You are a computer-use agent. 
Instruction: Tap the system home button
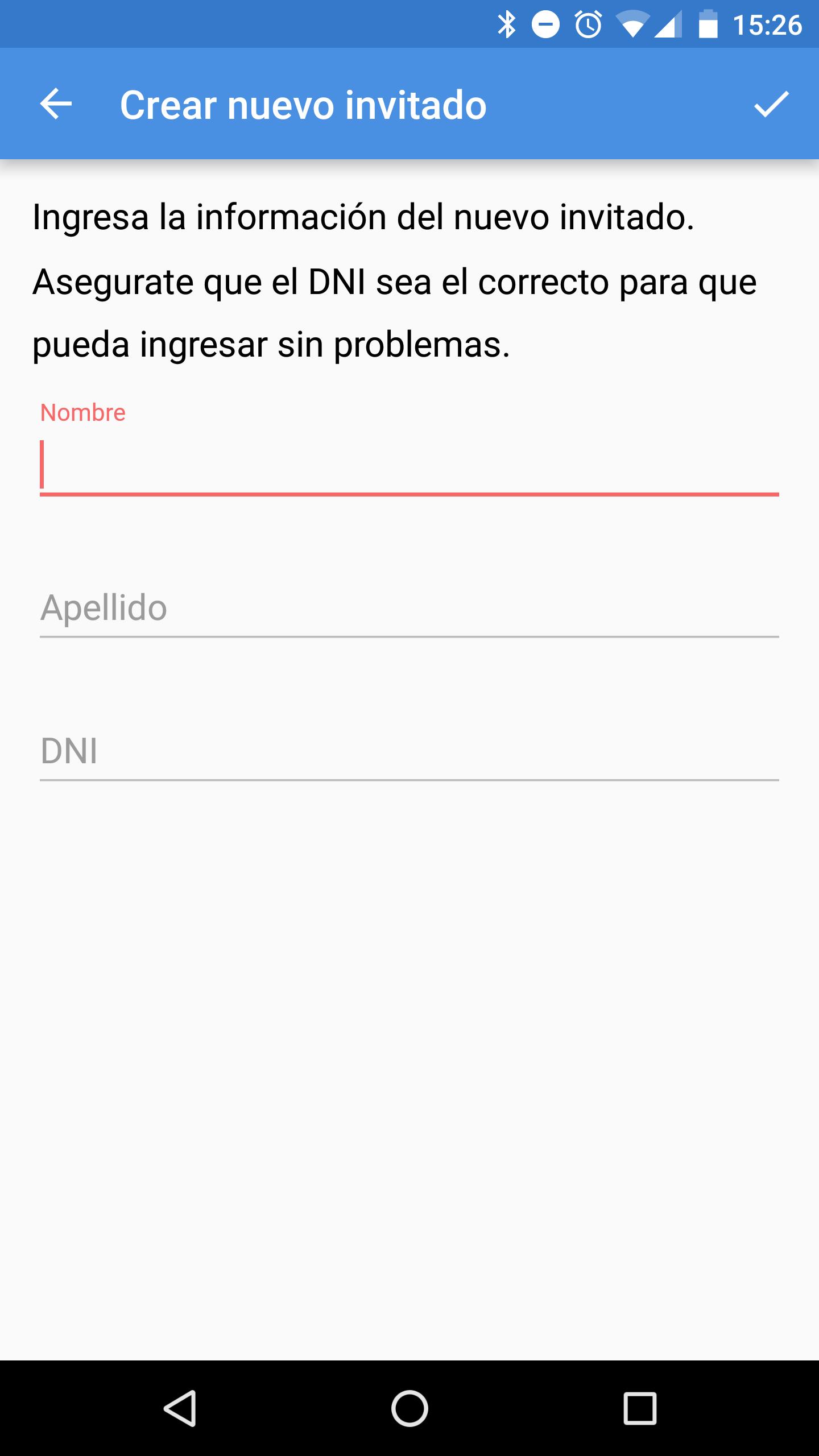[409, 1408]
